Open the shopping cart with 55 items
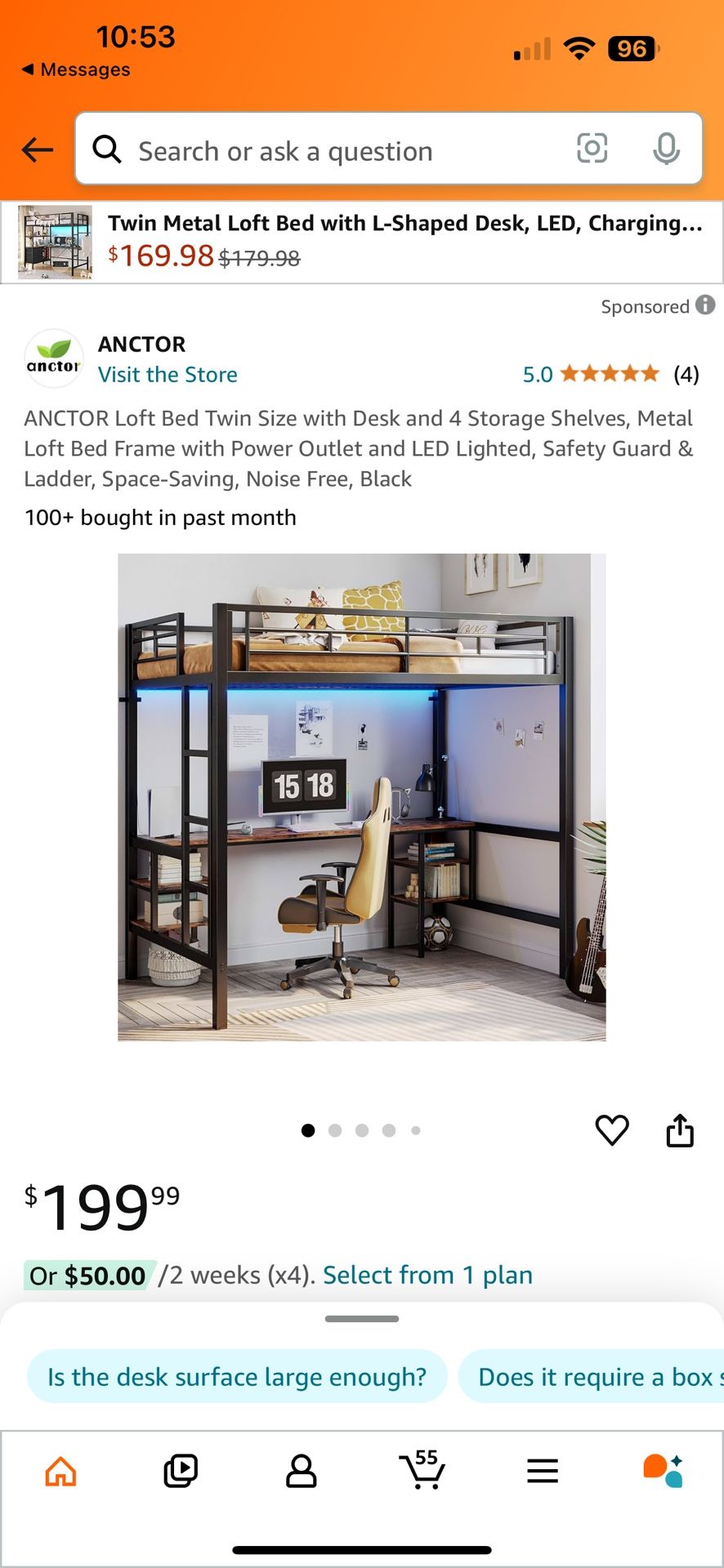 tap(421, 1472)
